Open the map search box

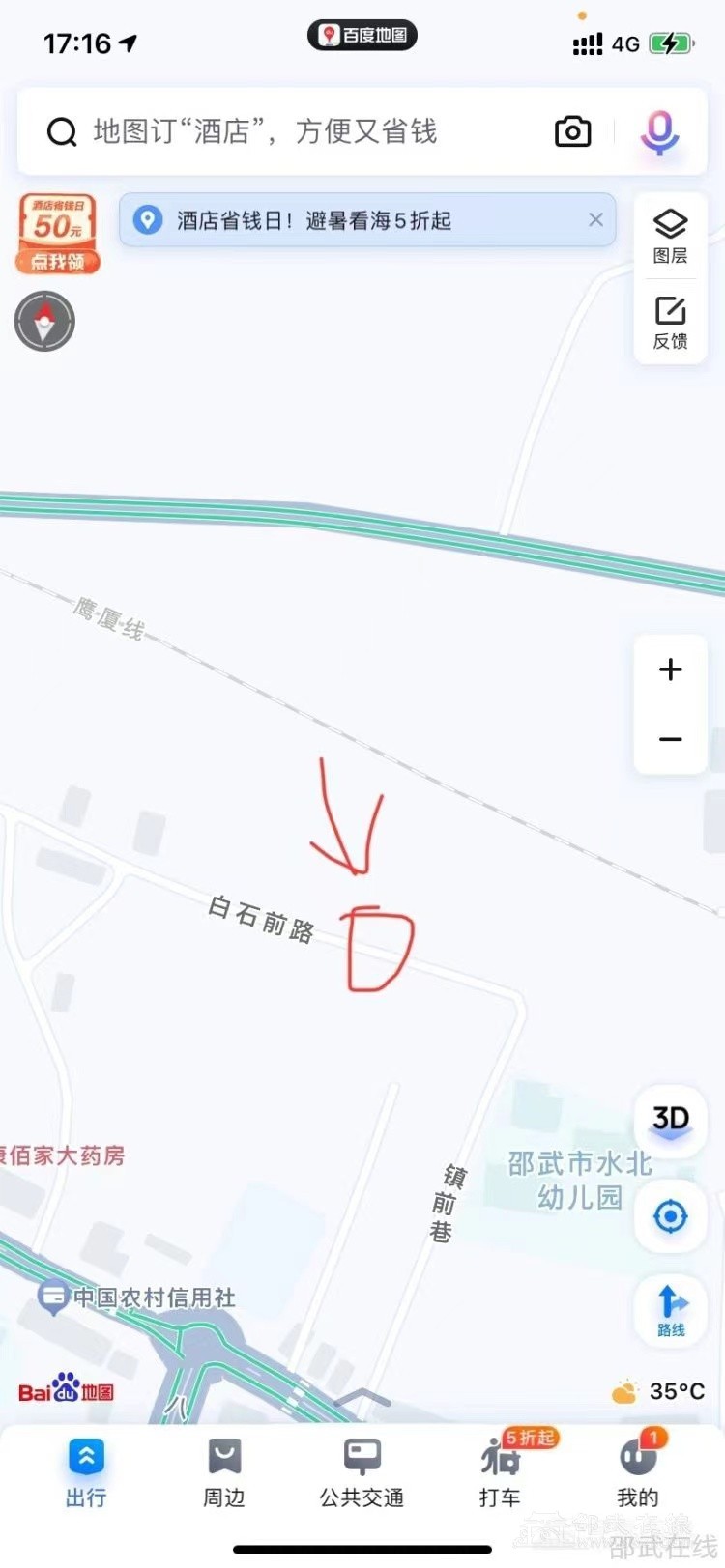[x=290, y=131]
